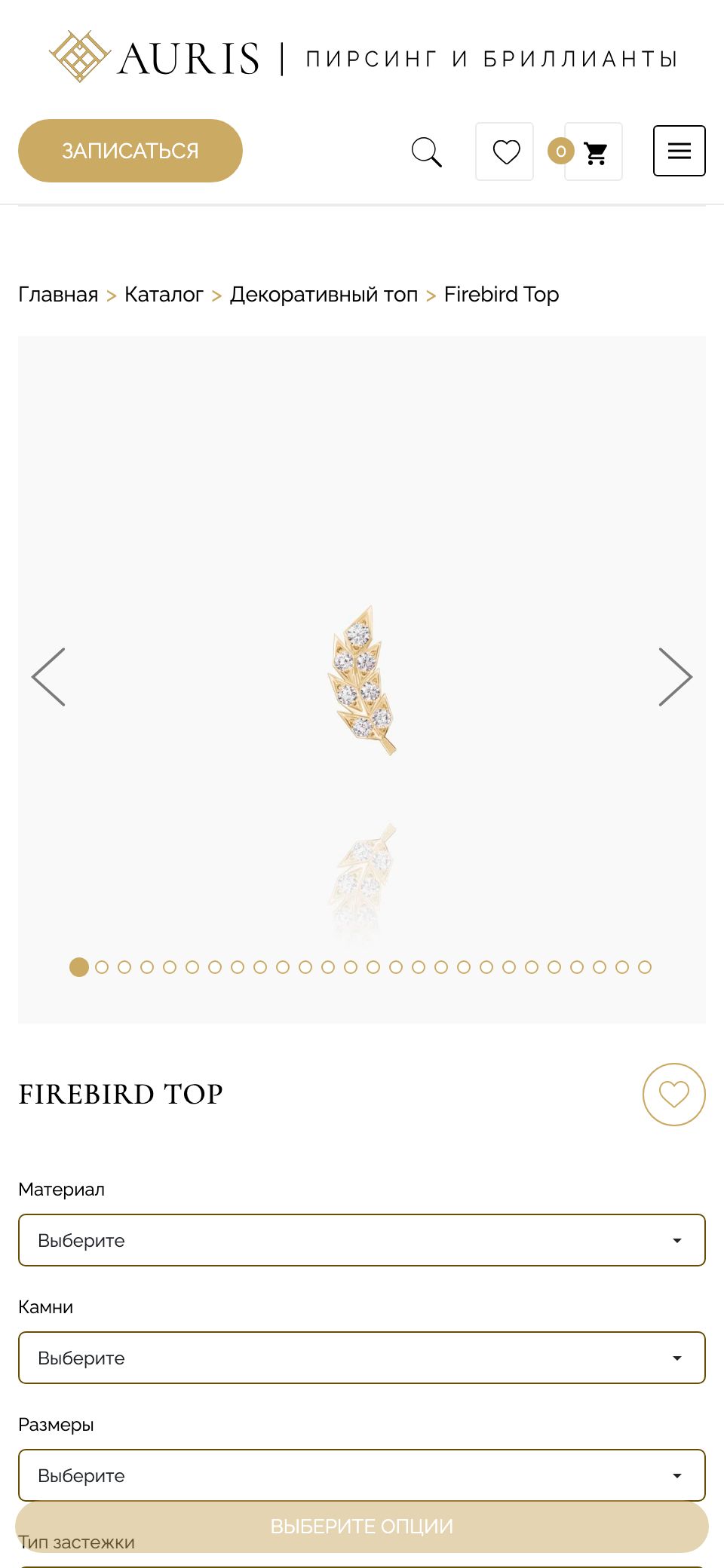Open Декоративный топ breadcrumb
Screen dimensions: 724x1568
324,294
